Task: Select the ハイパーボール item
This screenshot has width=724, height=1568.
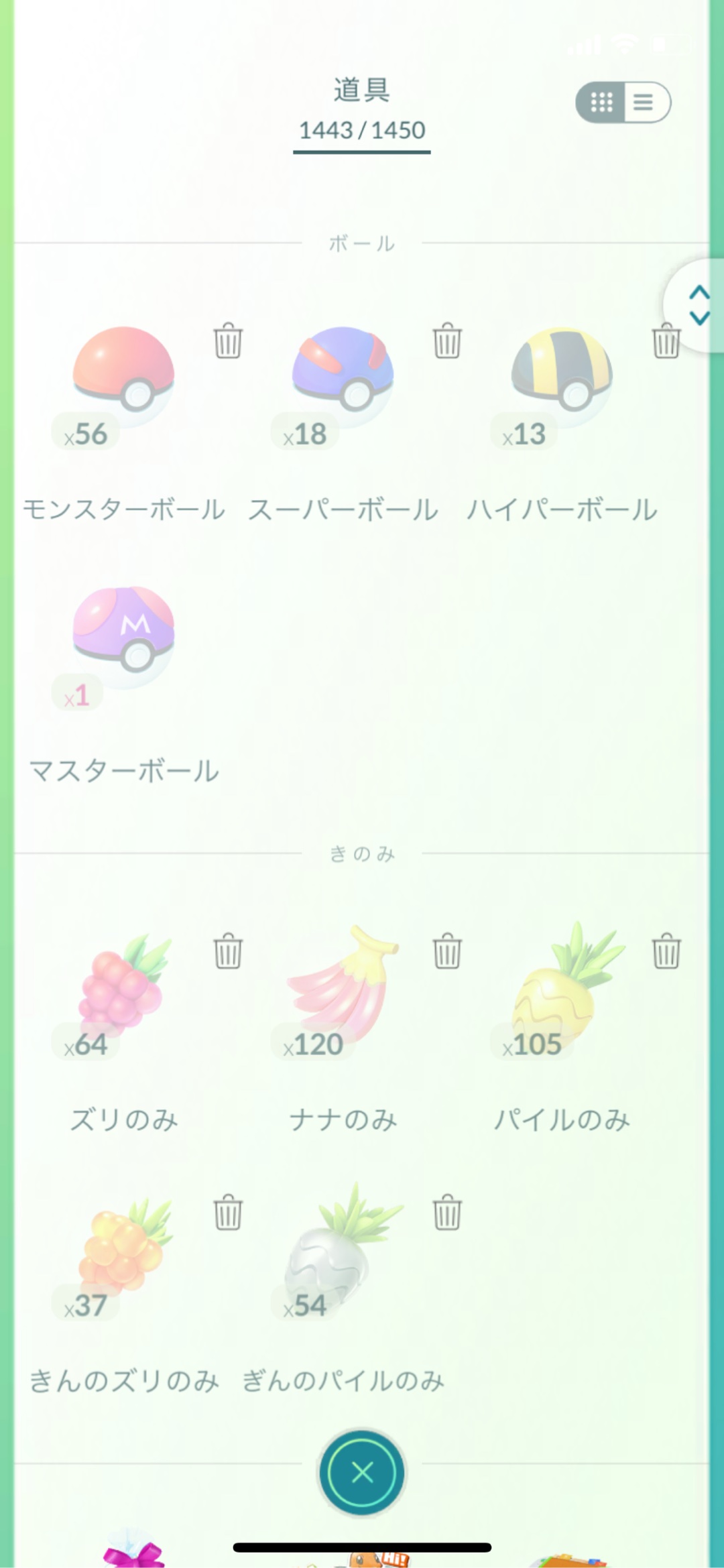Action: (562, 377)
